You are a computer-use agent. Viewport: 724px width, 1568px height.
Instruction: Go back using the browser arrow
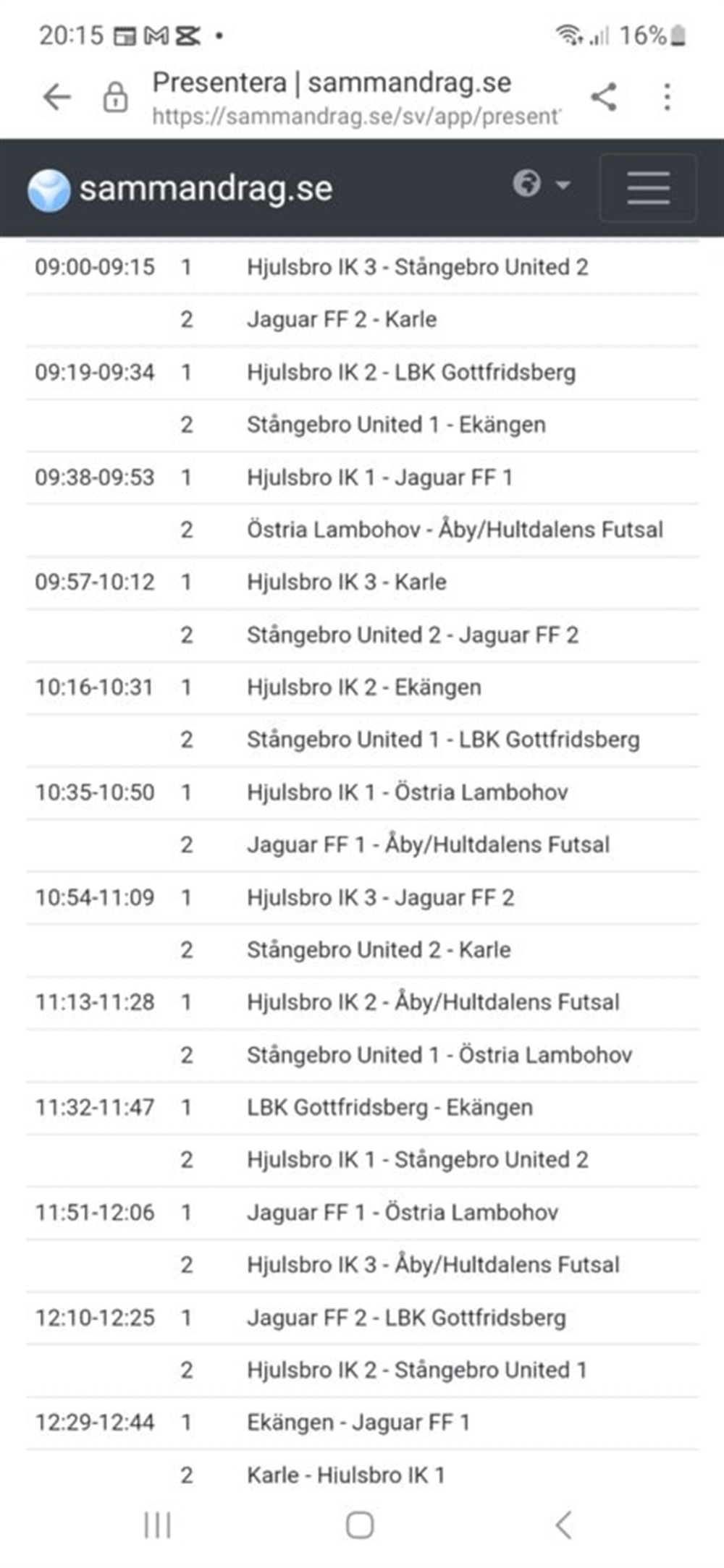click(56, 96)
